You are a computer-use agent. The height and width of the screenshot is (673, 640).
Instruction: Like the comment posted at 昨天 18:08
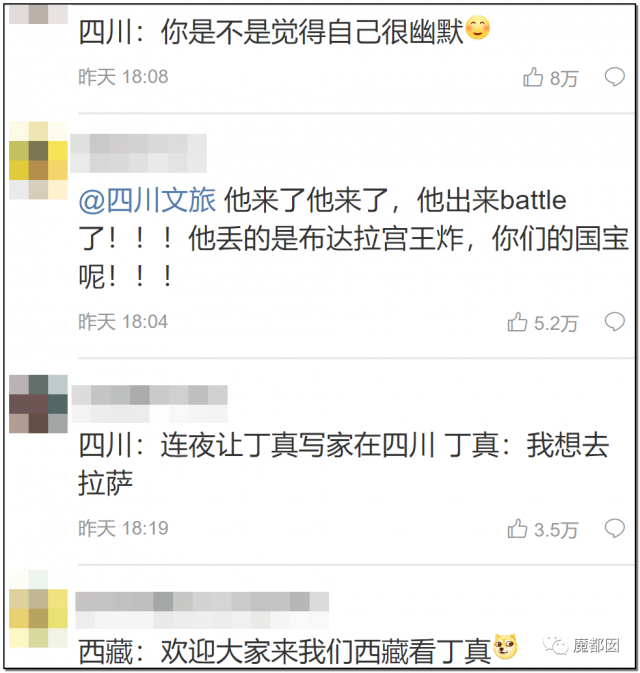tap(533, 77)
